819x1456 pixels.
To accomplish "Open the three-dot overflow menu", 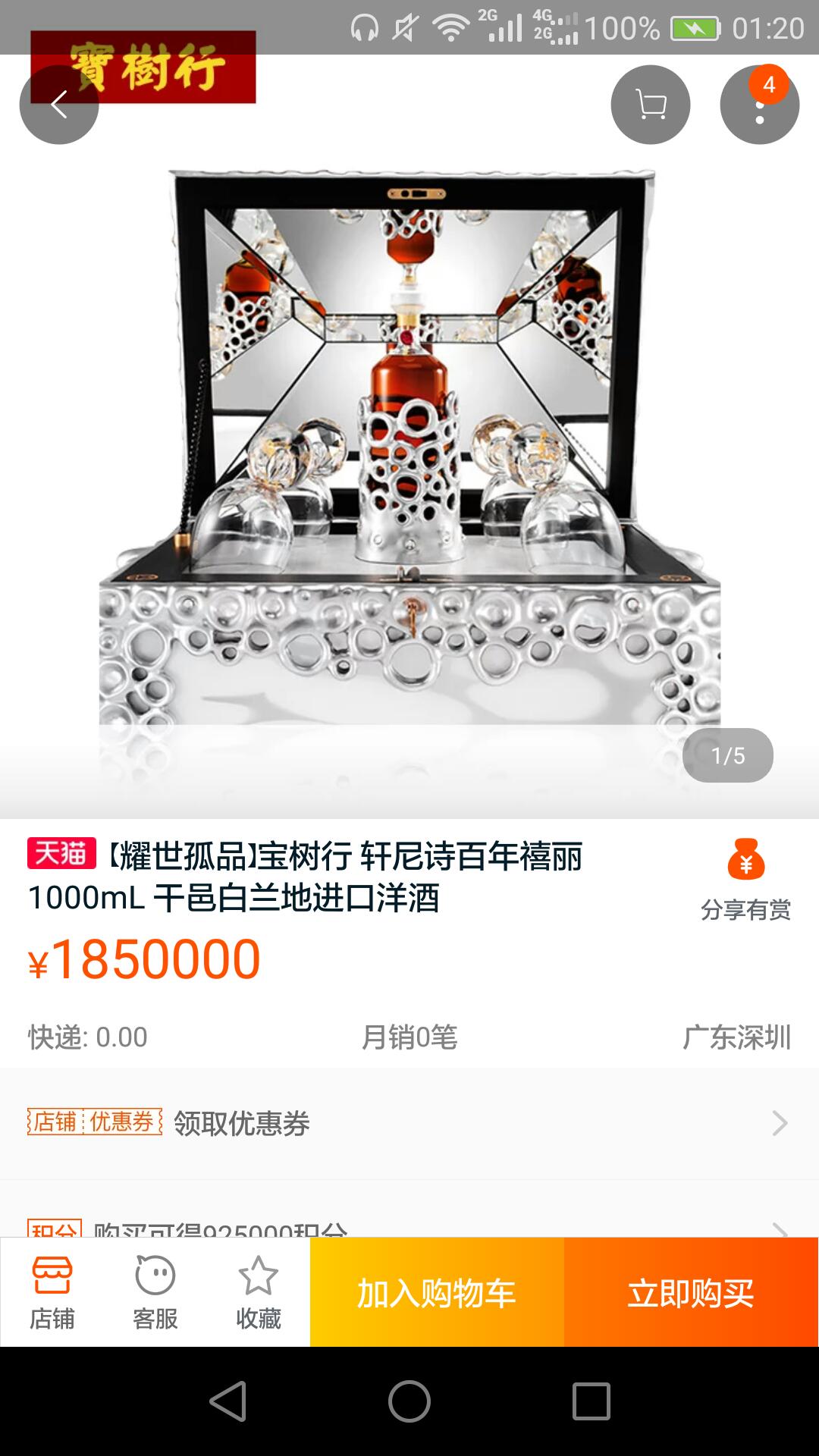I will pos(759,106).
